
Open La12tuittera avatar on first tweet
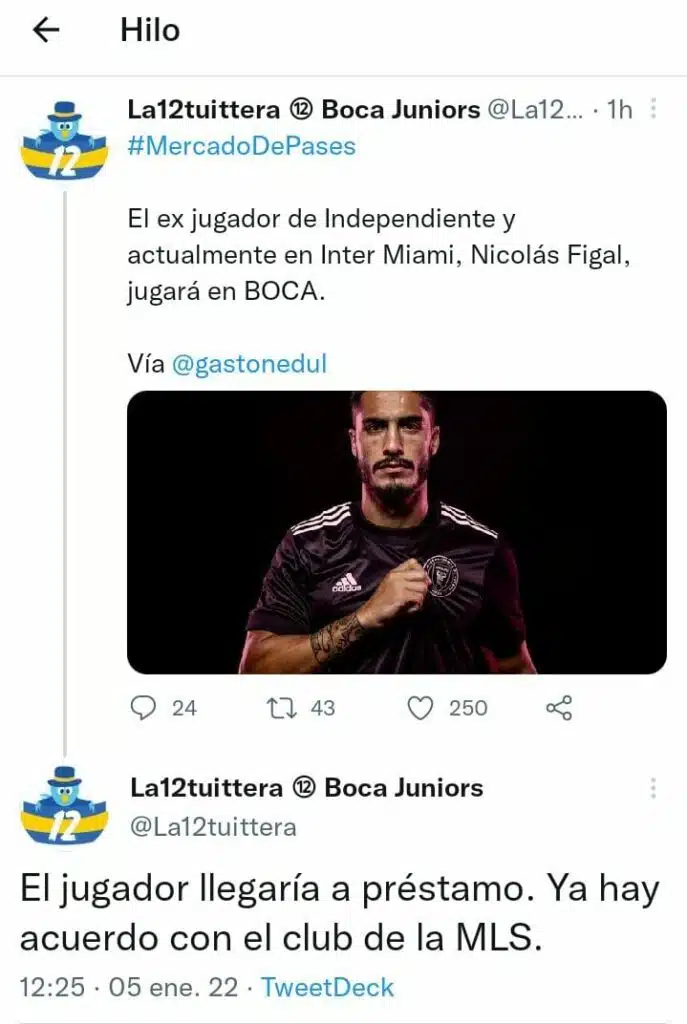pos(65,140)
